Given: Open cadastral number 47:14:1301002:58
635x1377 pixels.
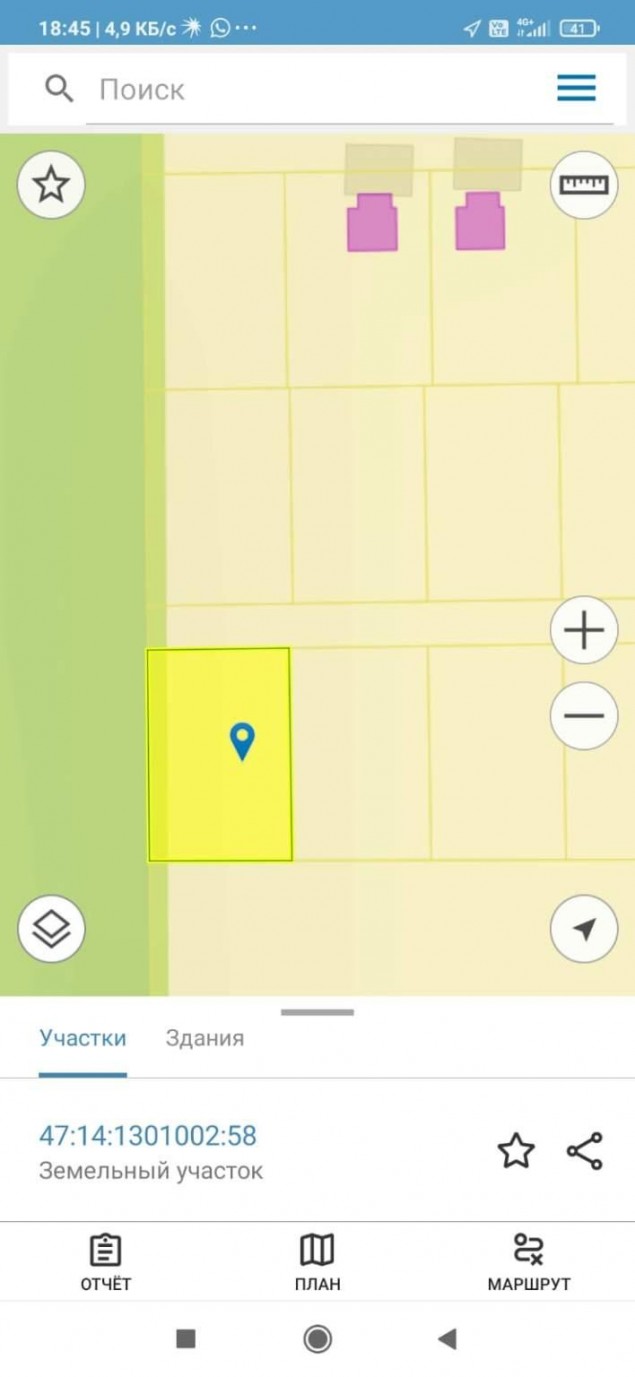Looking at the screenshot, I should click(148, 1136).
